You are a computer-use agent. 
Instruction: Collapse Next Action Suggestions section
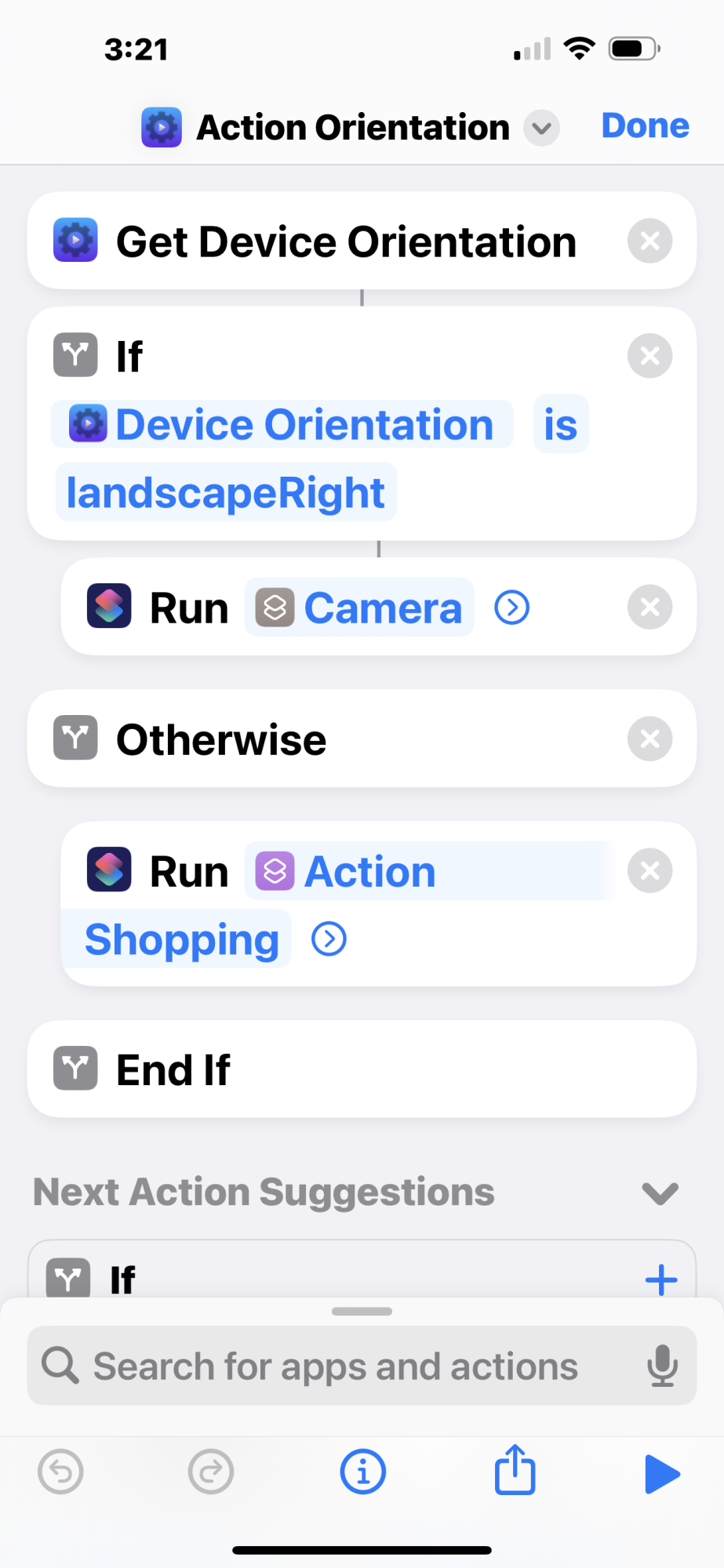point(659,1193)
